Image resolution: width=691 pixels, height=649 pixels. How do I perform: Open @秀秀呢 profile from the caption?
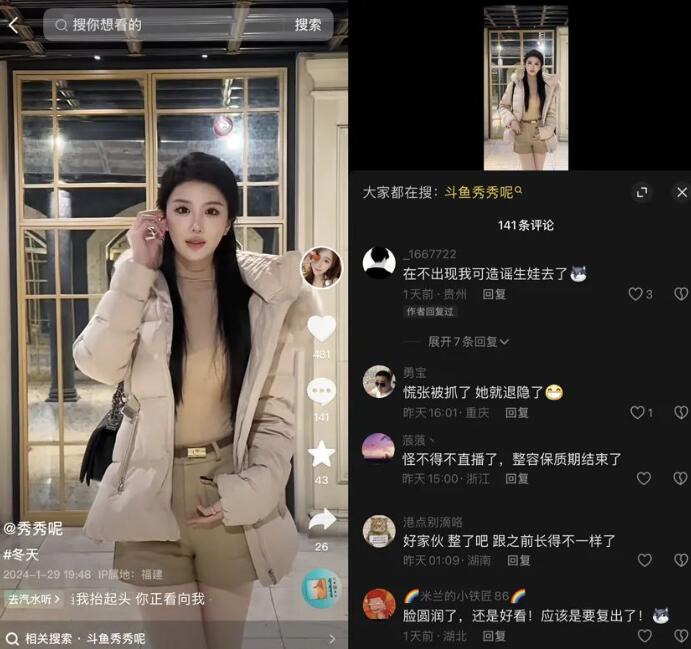33,528
